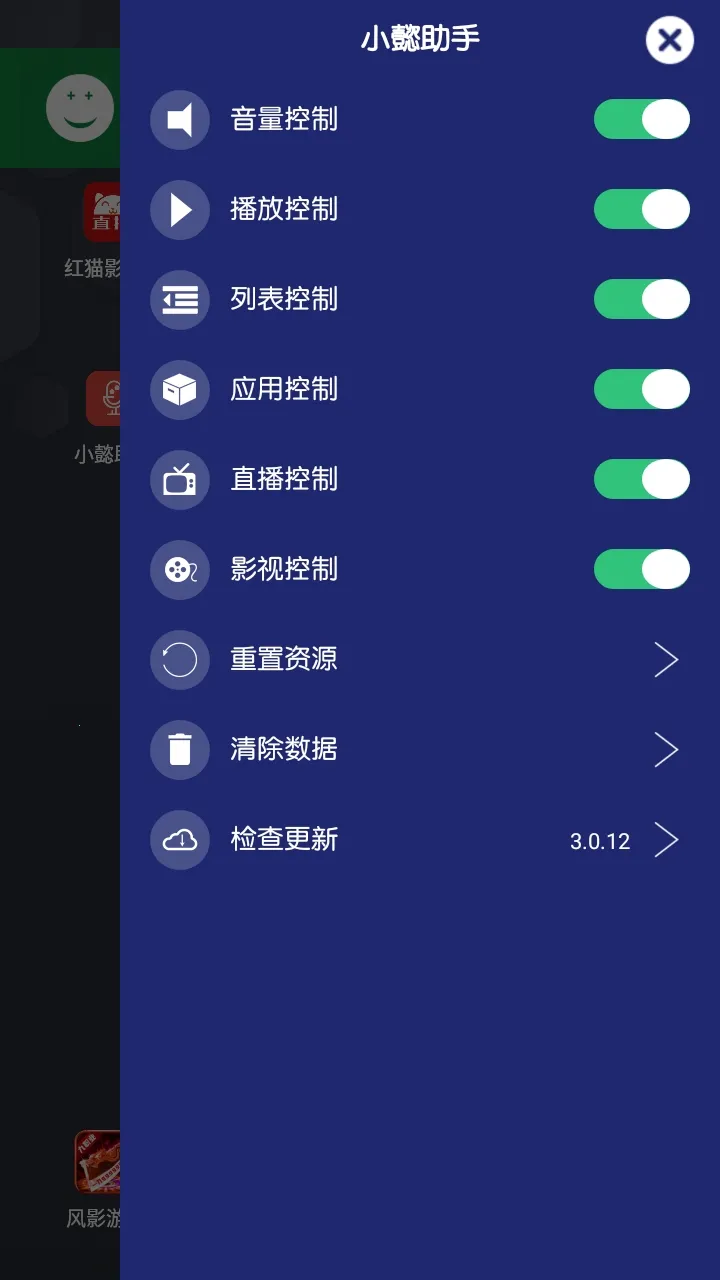Select the film reel icon next to 影视控制

179,570
